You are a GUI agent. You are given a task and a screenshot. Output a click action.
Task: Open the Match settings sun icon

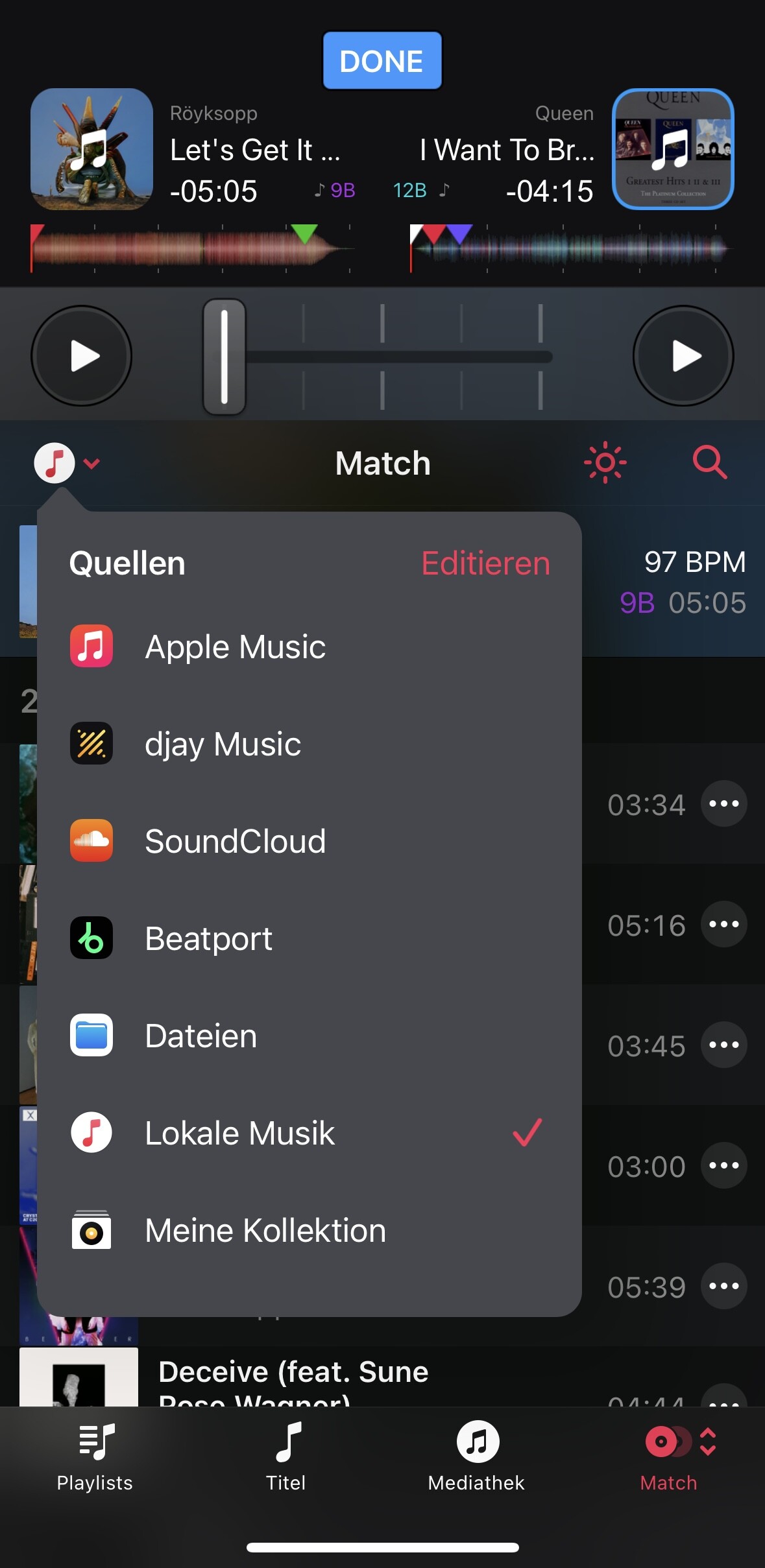pos(605,462)
